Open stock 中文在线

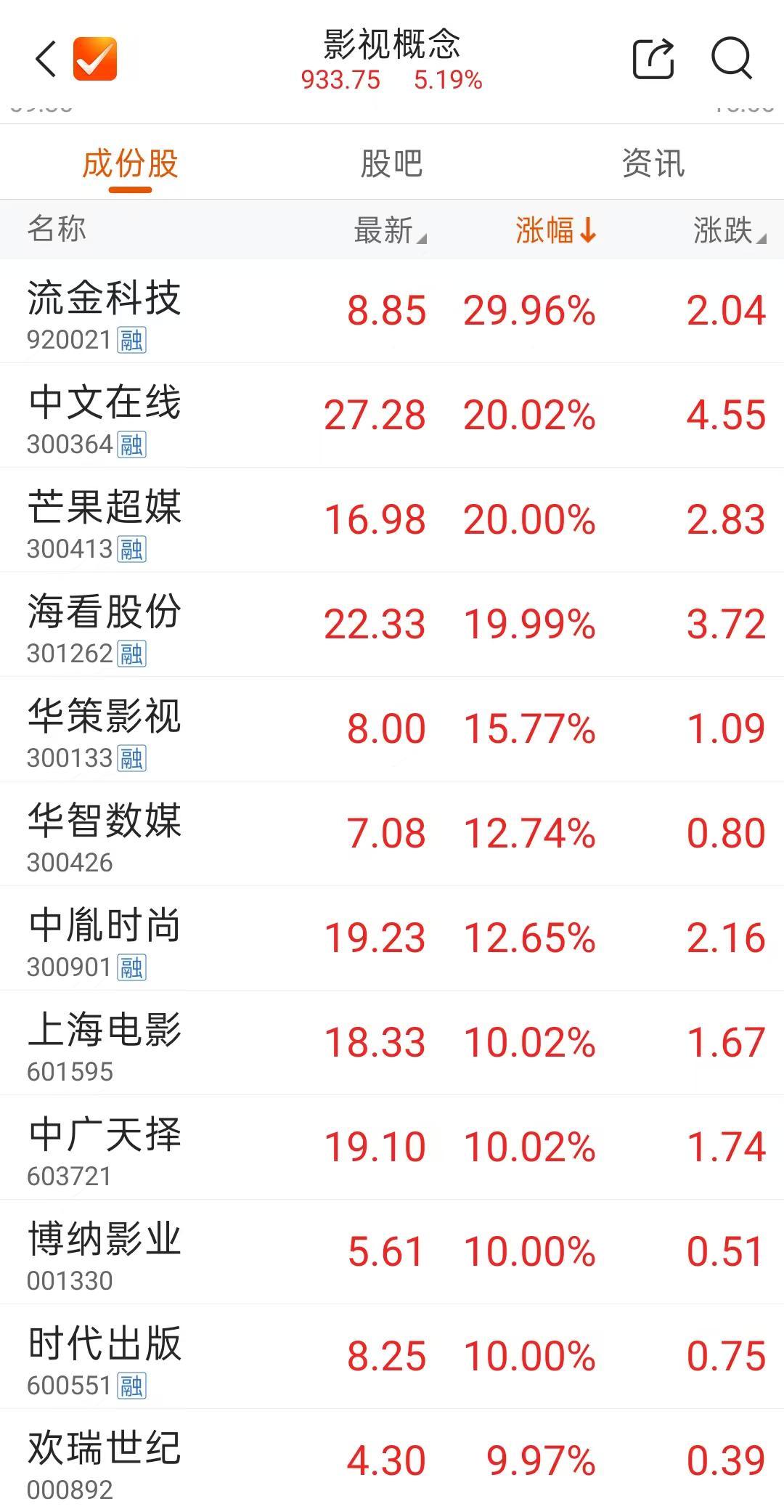pos(392,415)
